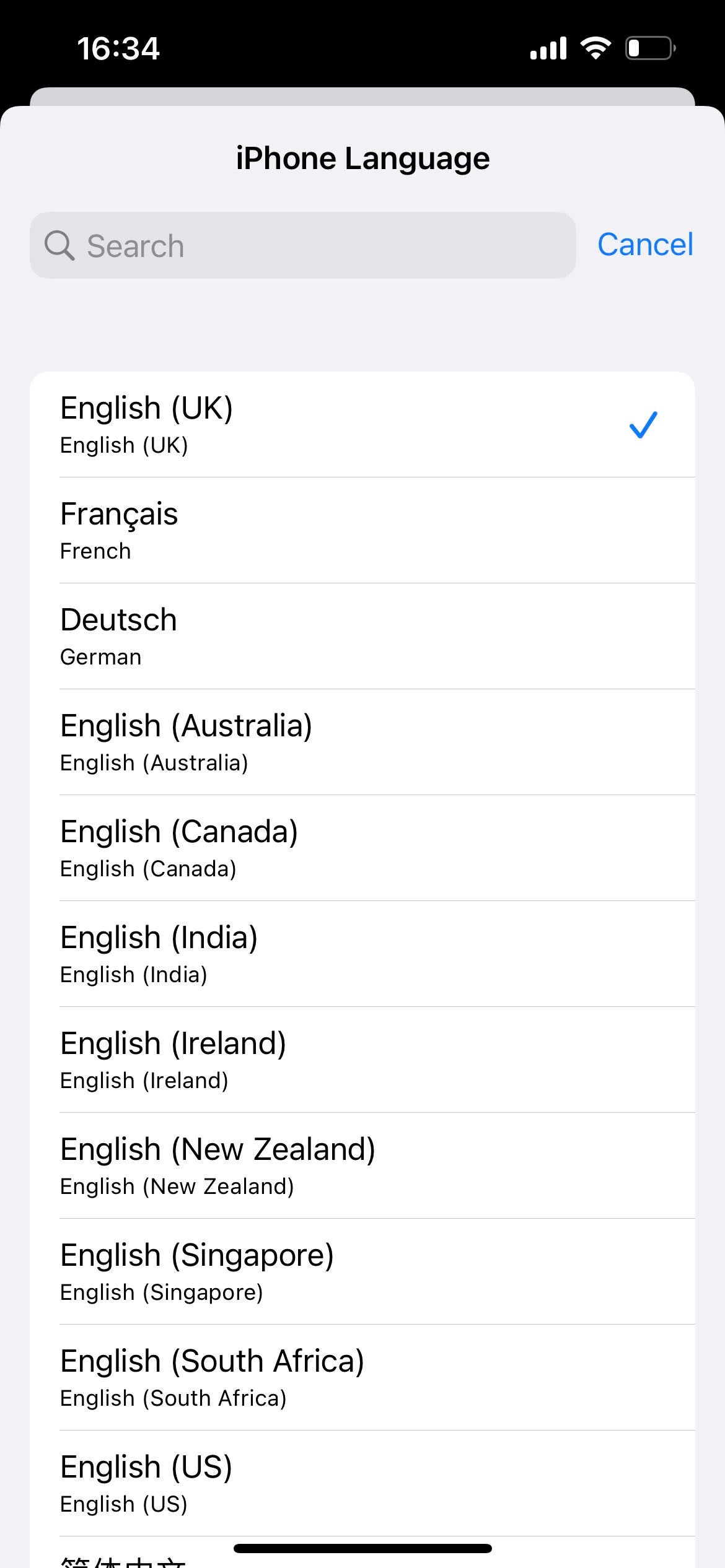This screenshot has height=1568, width=725.
Task: Select English (Singapore)
Action: 362,1272
